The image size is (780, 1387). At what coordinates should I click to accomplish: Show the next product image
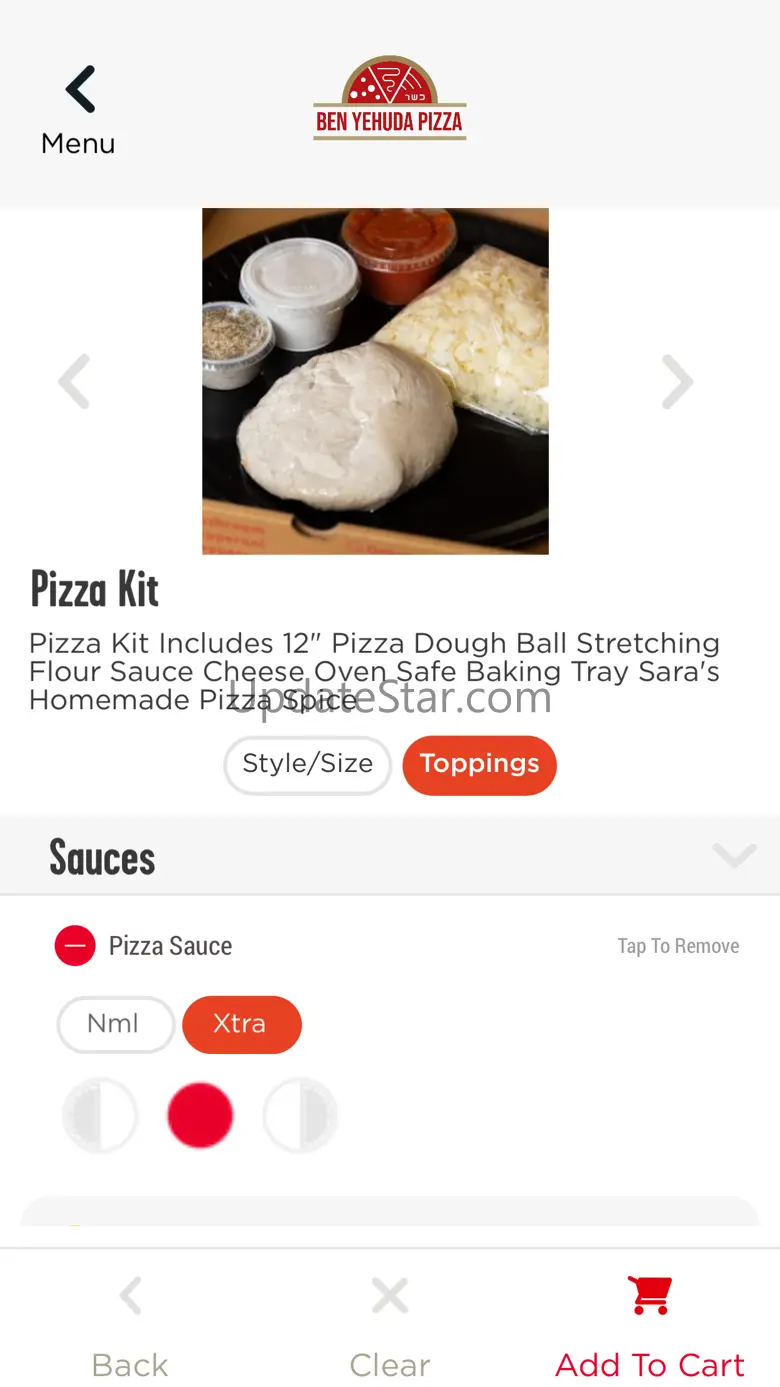(x=677, y=381)
